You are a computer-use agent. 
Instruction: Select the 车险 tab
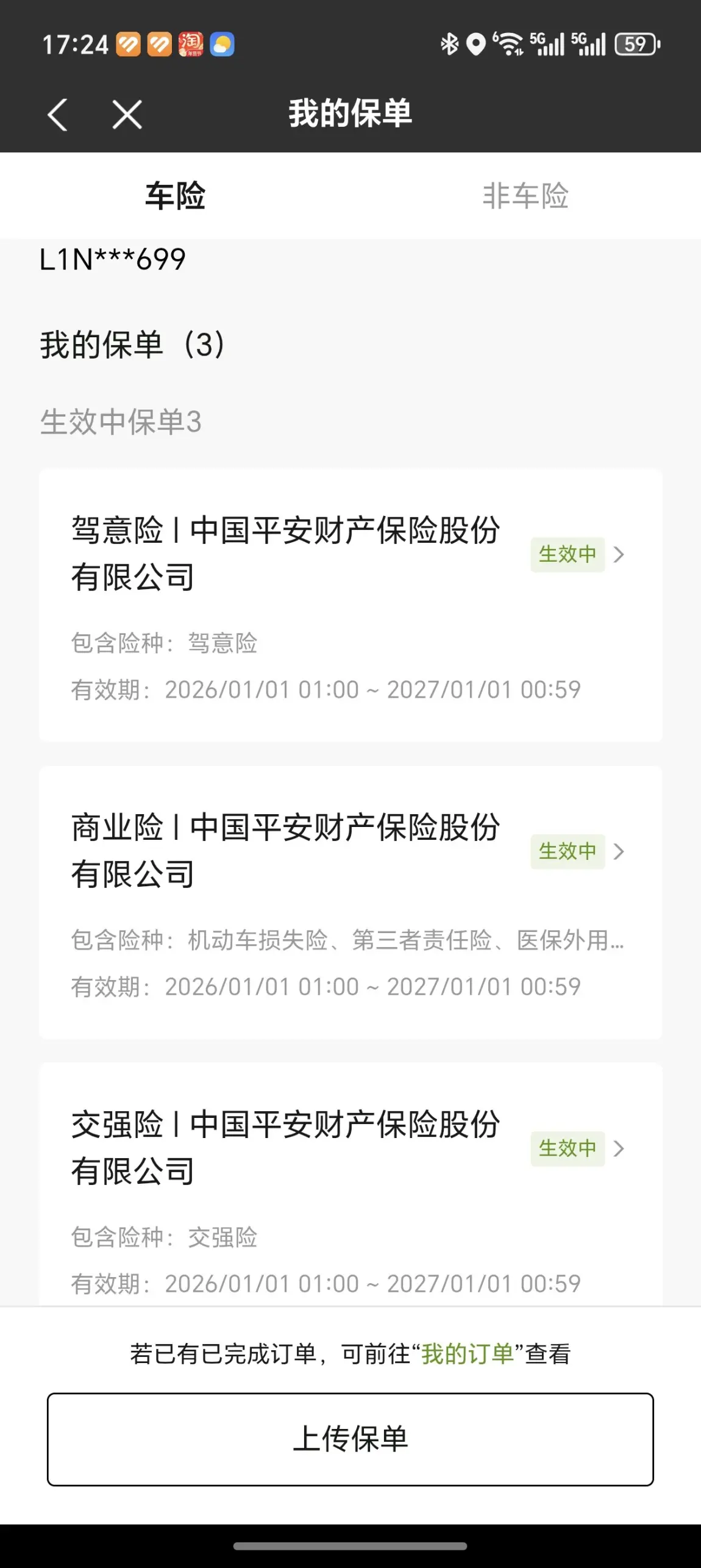pyautogui.click(x=175, y=196)
